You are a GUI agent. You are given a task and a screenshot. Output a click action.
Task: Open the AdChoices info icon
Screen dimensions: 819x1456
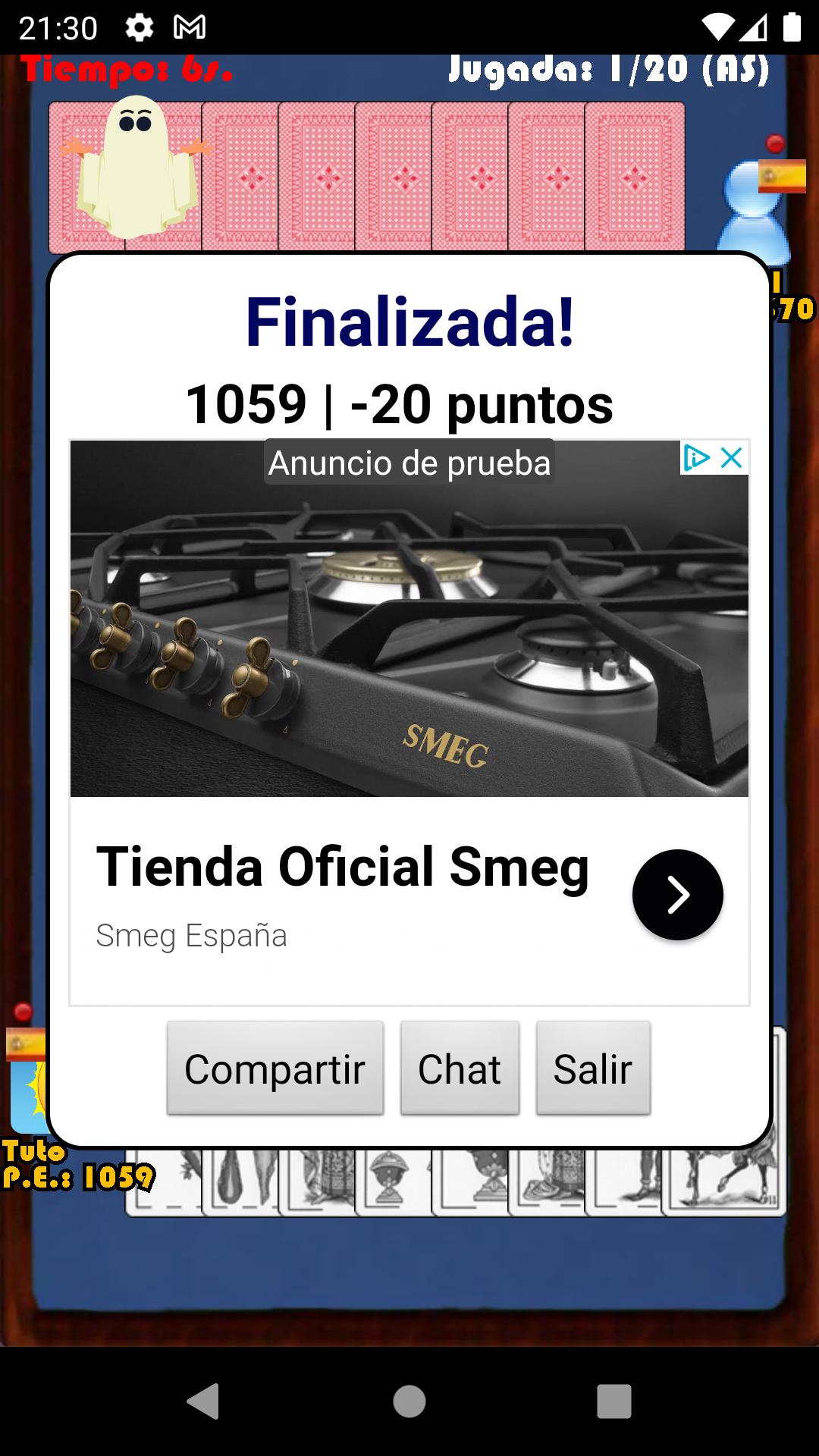pos(697,458)
